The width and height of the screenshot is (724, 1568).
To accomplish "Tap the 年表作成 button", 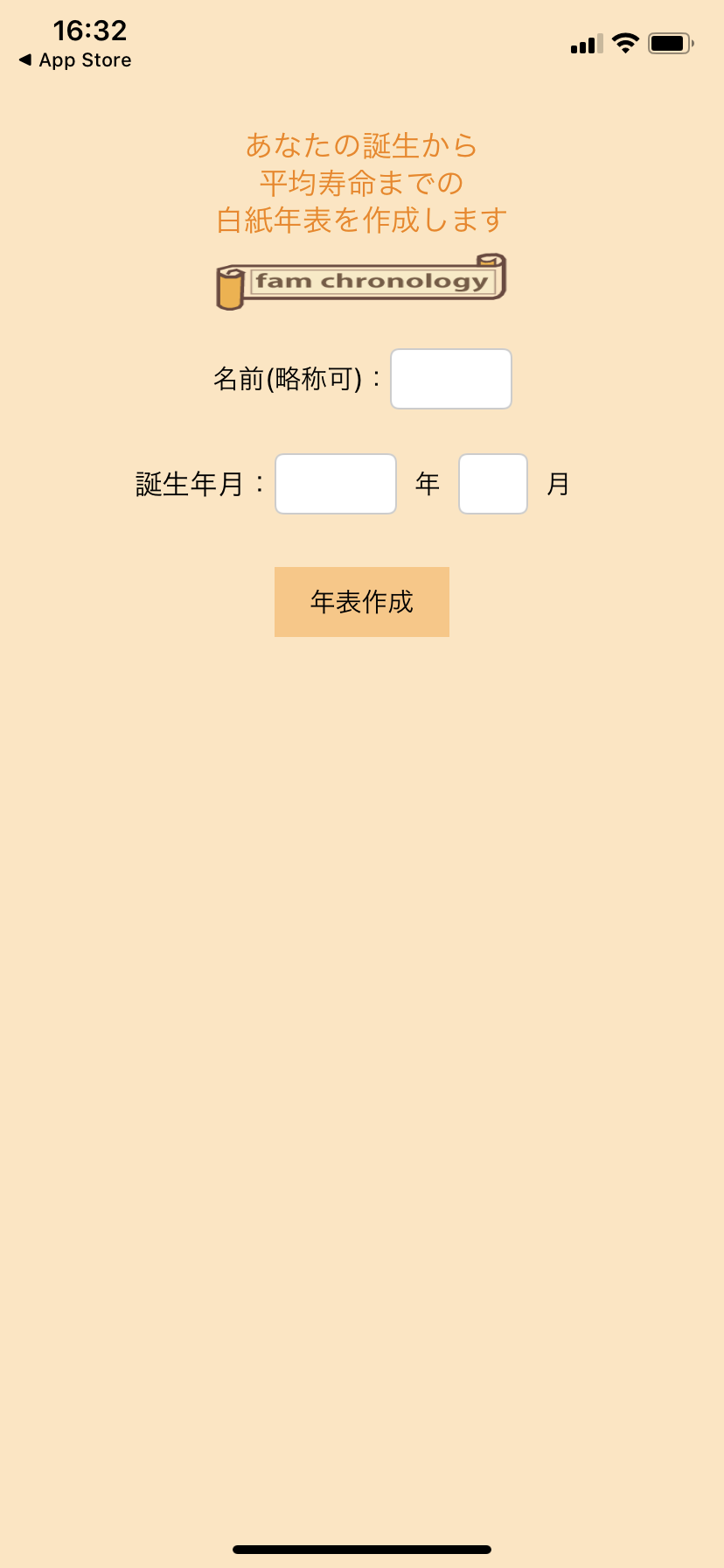I will 362,602.
